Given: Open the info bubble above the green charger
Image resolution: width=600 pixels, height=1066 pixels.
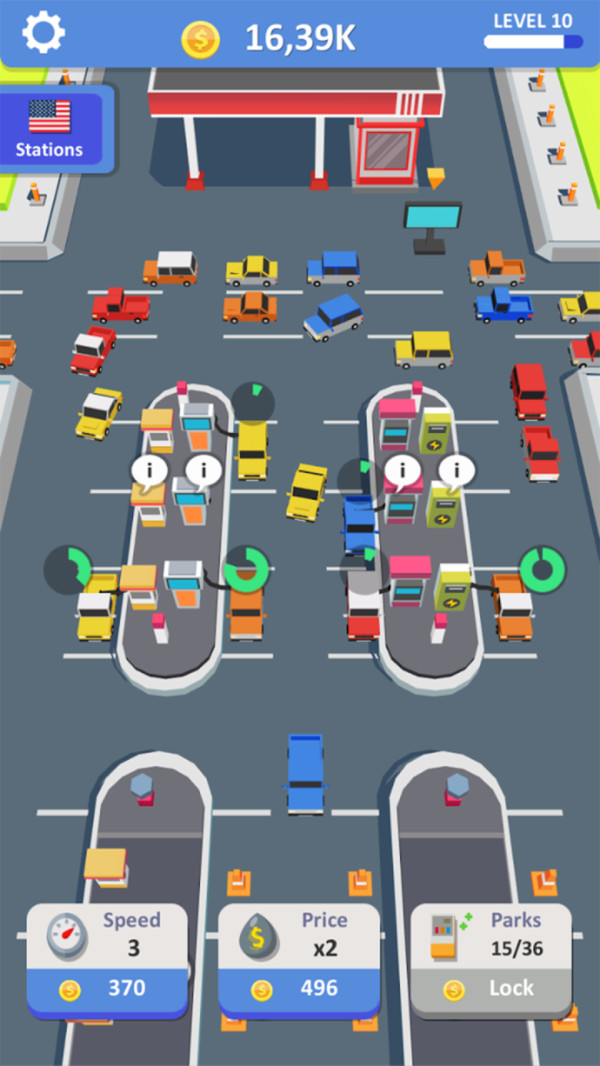Looking at the screenshot, I should pyautogui.click(x=457, y=469).
